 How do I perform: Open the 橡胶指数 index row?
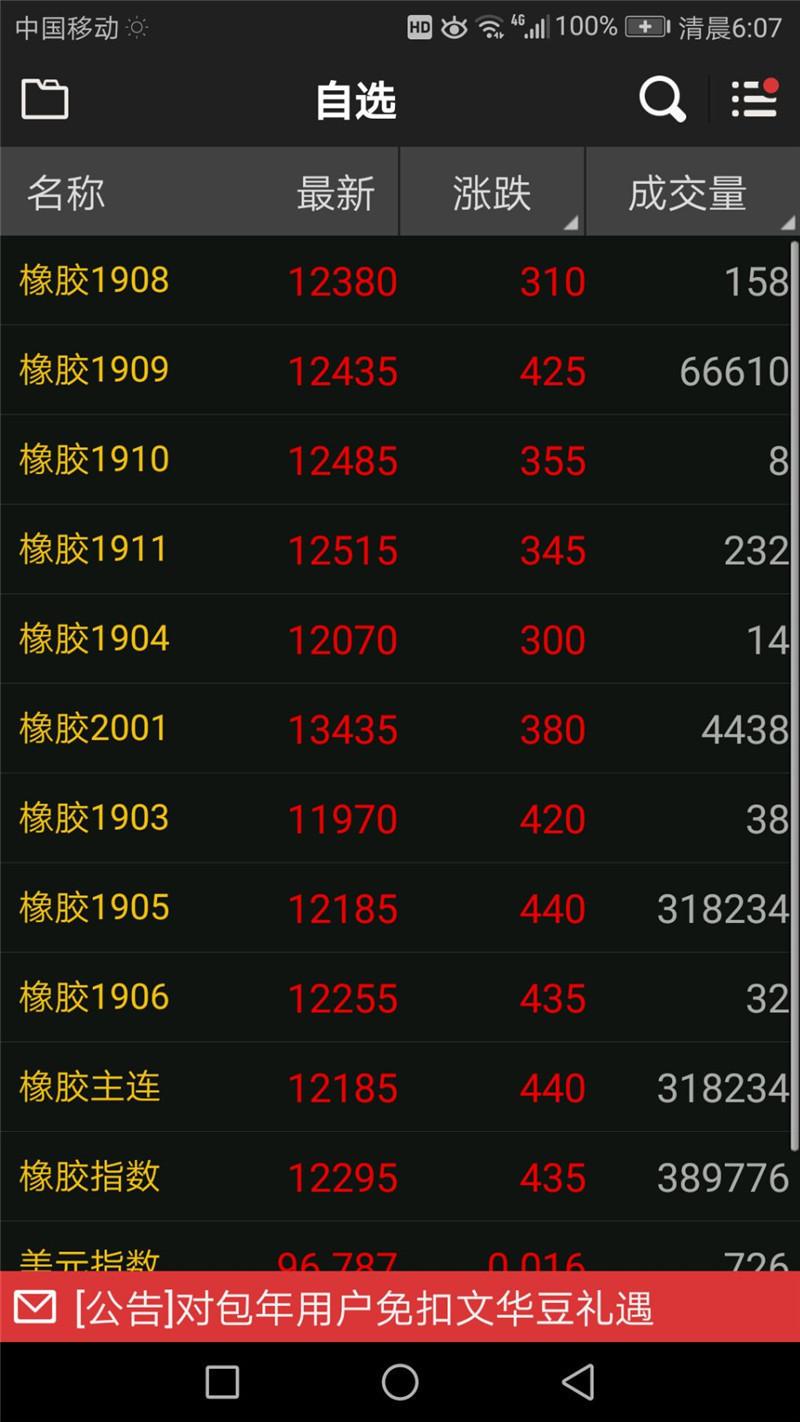click(x=398, y=1177)
